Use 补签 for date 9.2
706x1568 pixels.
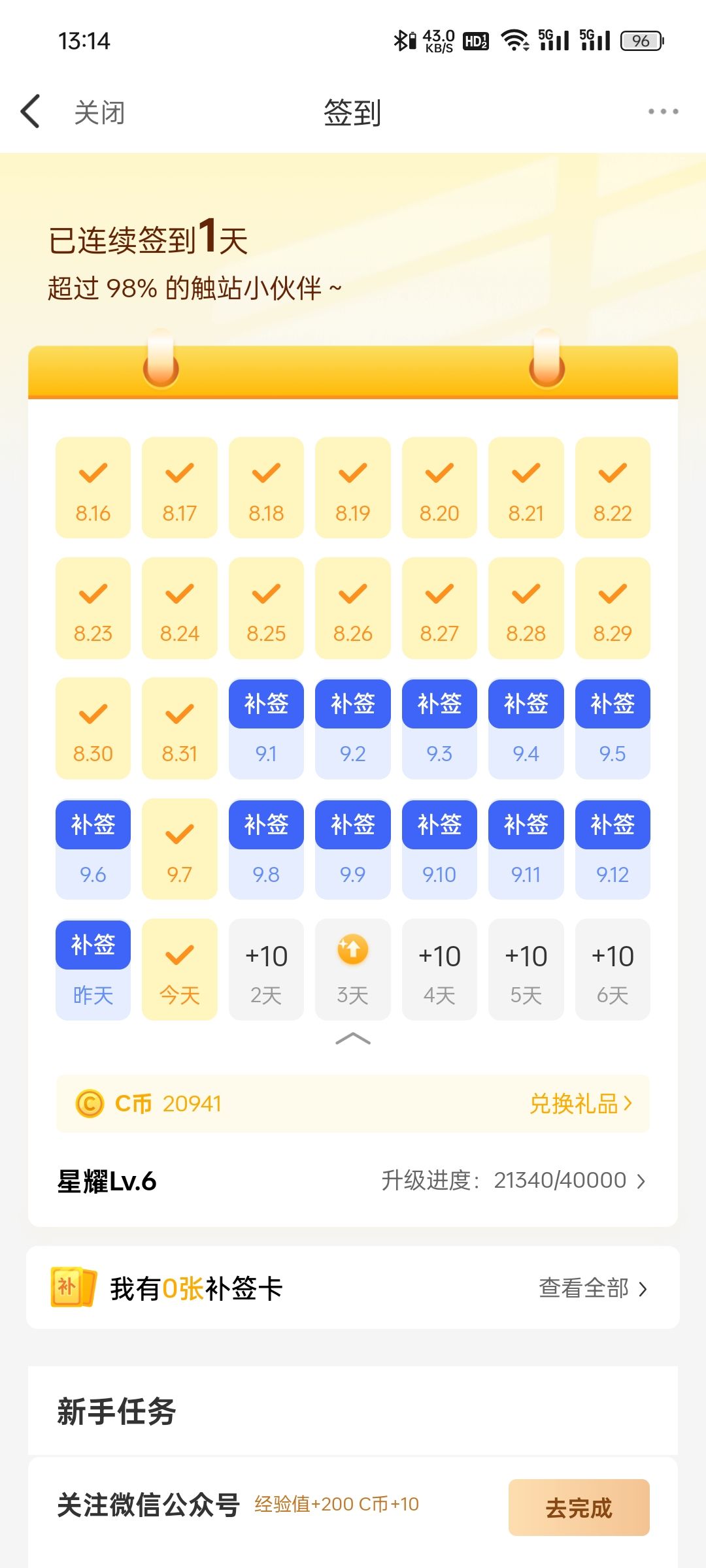coord(353,704)
